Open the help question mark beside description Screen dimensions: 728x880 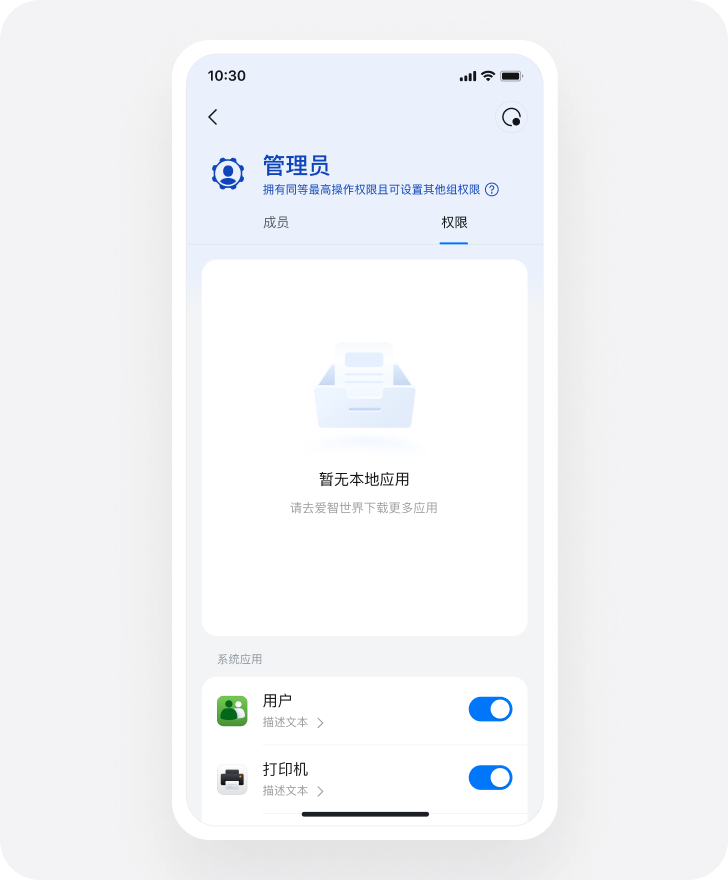click(x=492, y=190)
